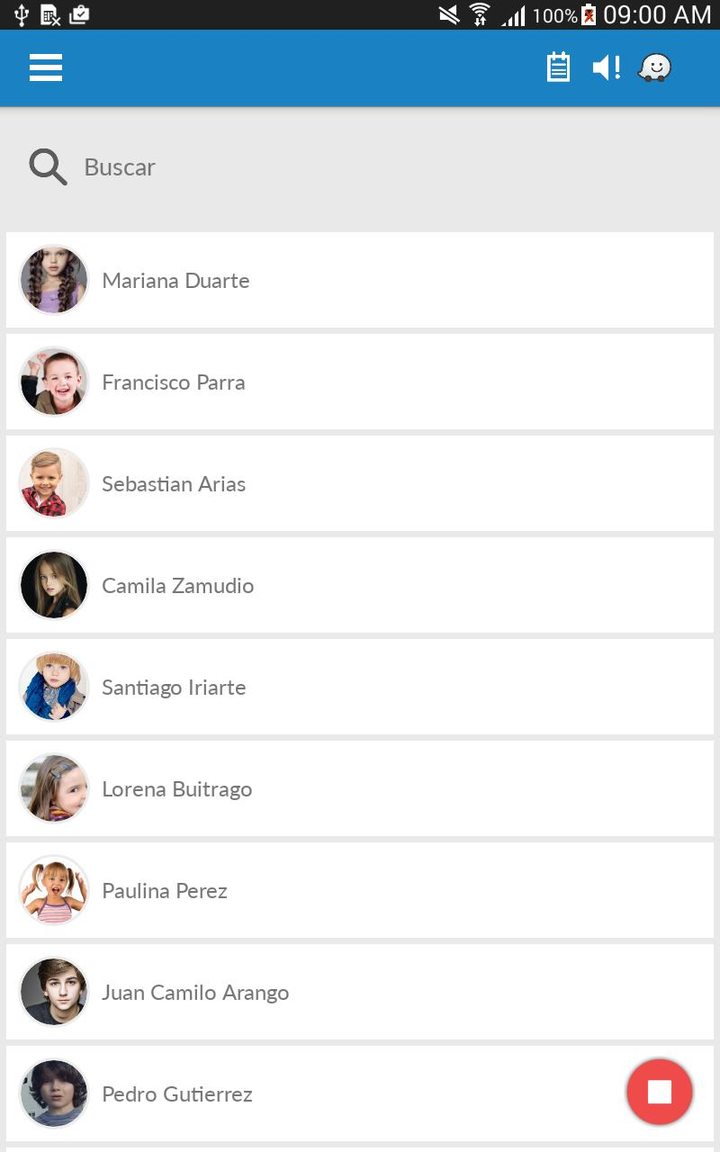Select Francisco Parra from the list
The width and height of the screenshot is (720, 1152).
[360, 382]
